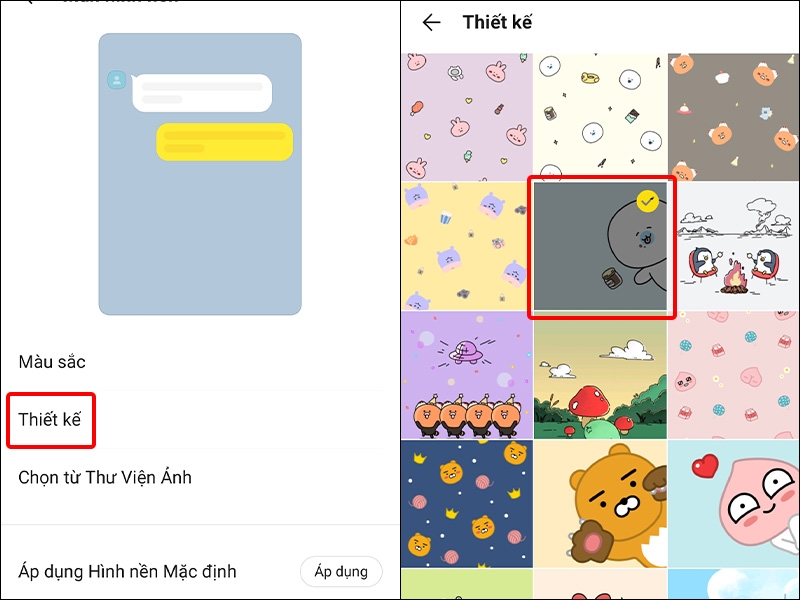Viewport: 800px width, 600px height.
Task: Go back from the Thiết kế screen
Action: pyautogui.click(x=431, y=22)
